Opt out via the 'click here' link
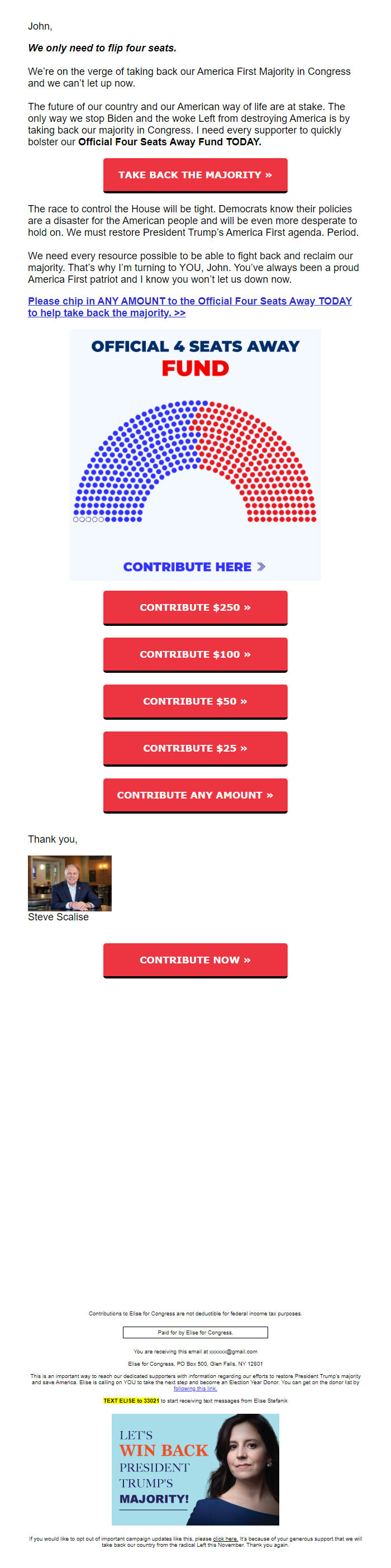Image resolution: width=391 pixels, height=1568 pixels. coord(225,1538)
